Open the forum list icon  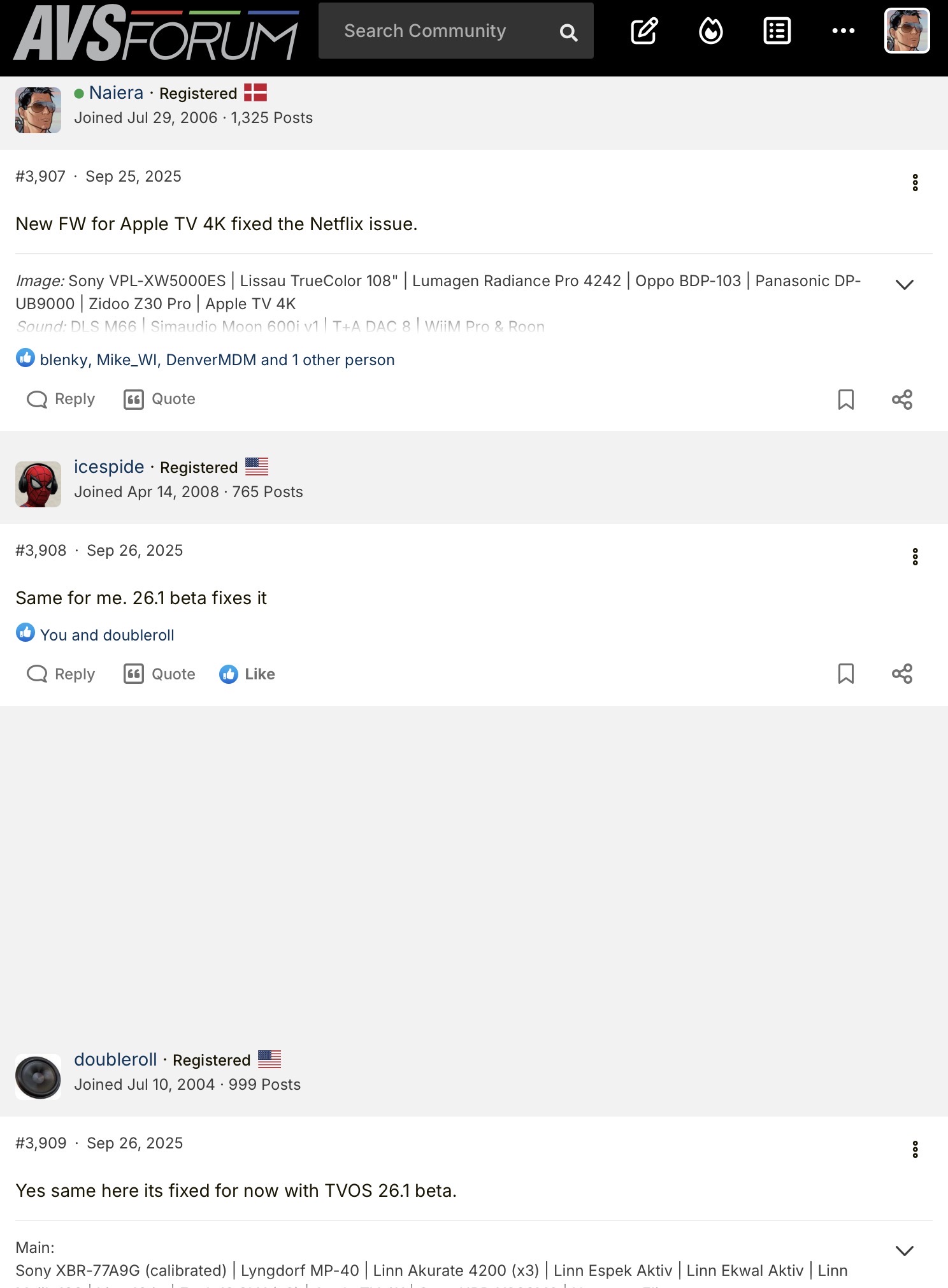(777, 31)
